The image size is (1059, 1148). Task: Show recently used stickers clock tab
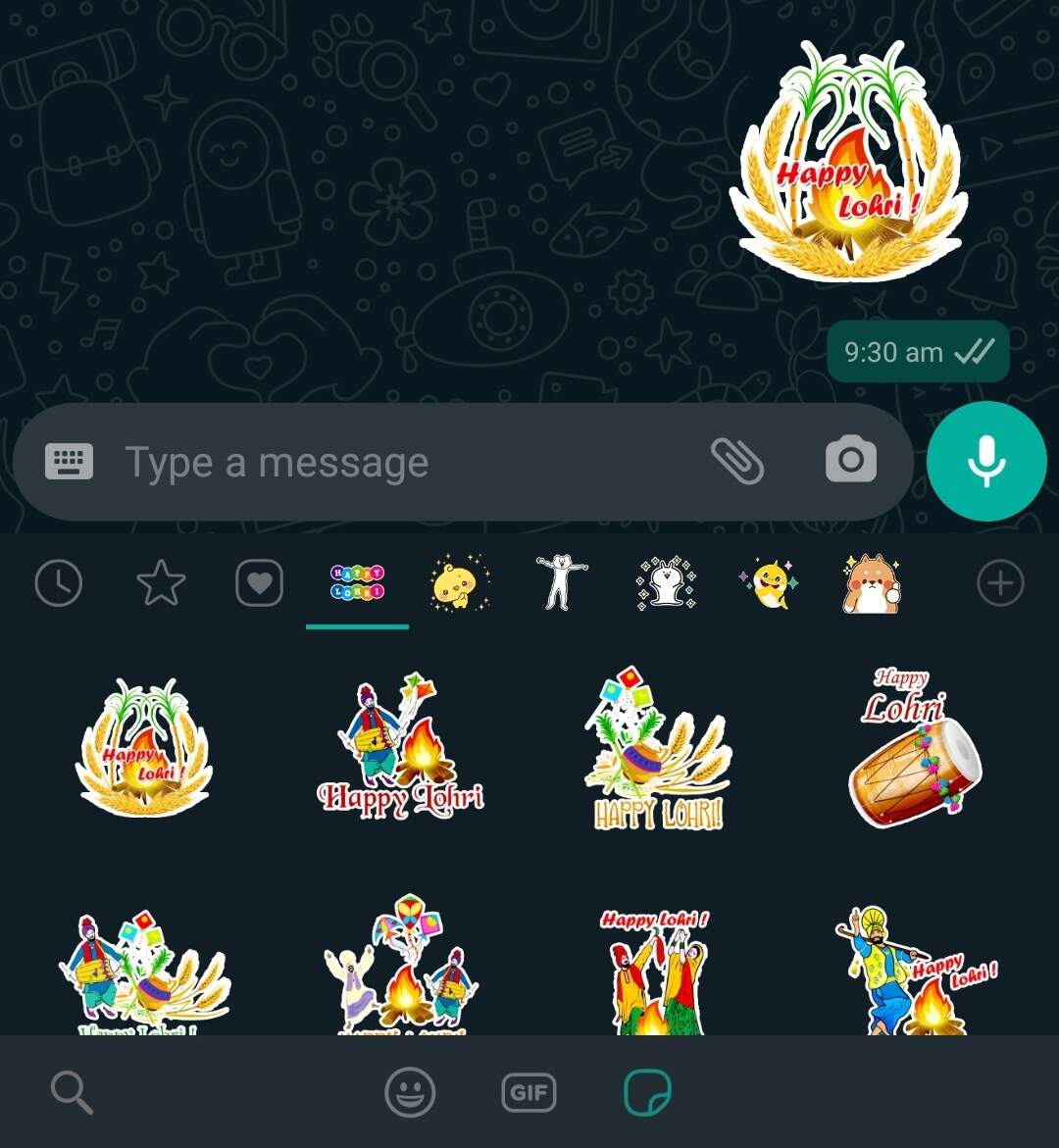coord(59,582)
